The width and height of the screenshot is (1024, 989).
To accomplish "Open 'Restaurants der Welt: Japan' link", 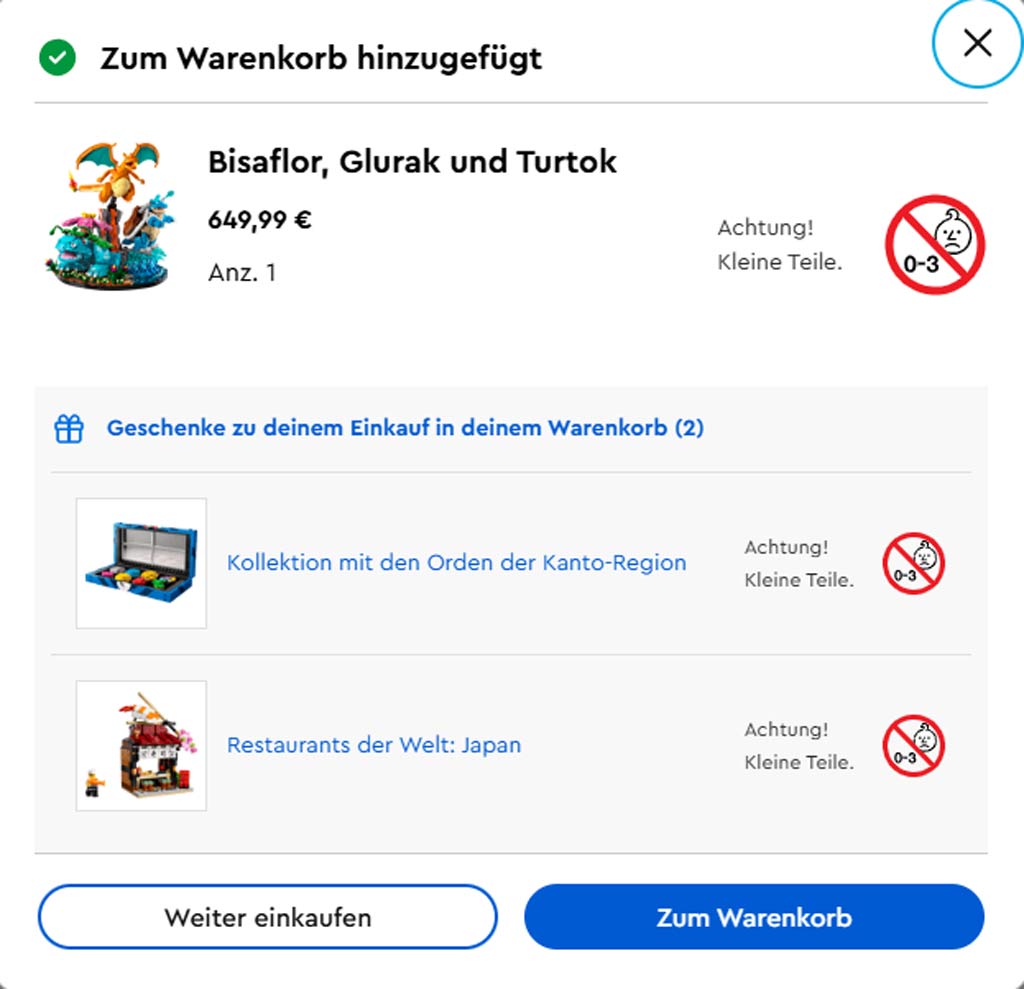I will point(373,745).
